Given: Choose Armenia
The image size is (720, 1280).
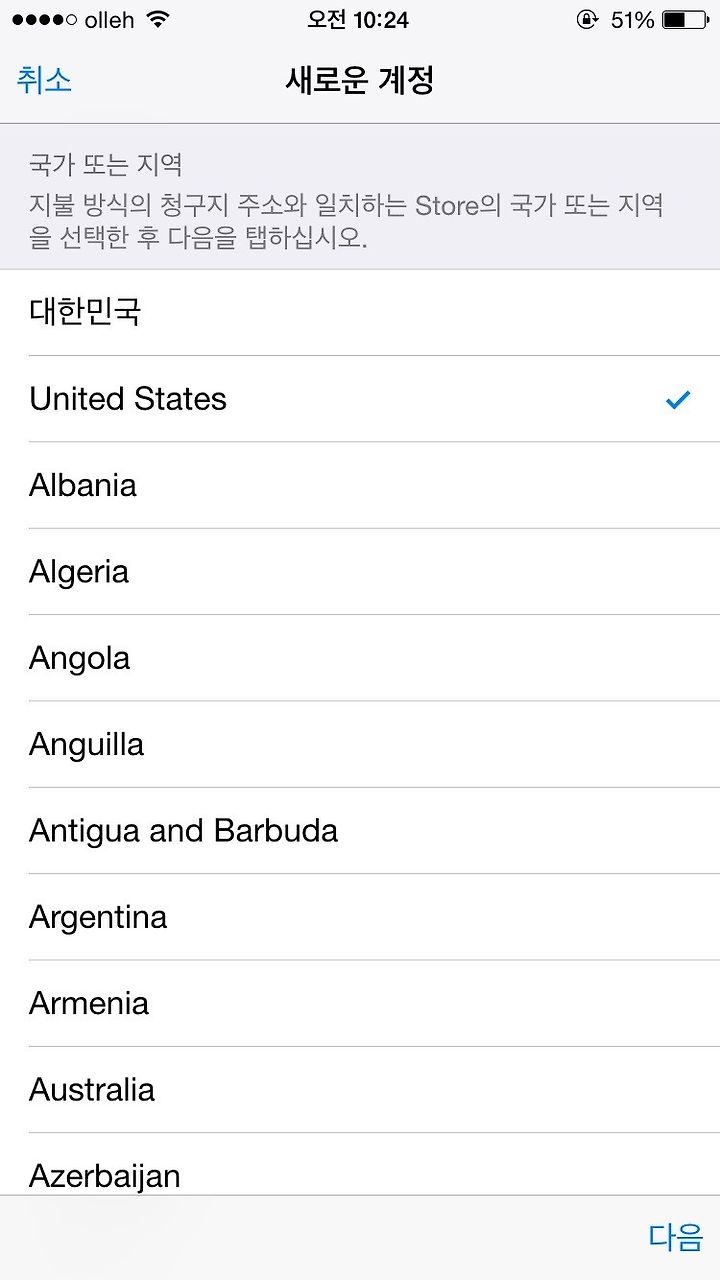Looking at the screenshot, I should (x=360, y=1003).
